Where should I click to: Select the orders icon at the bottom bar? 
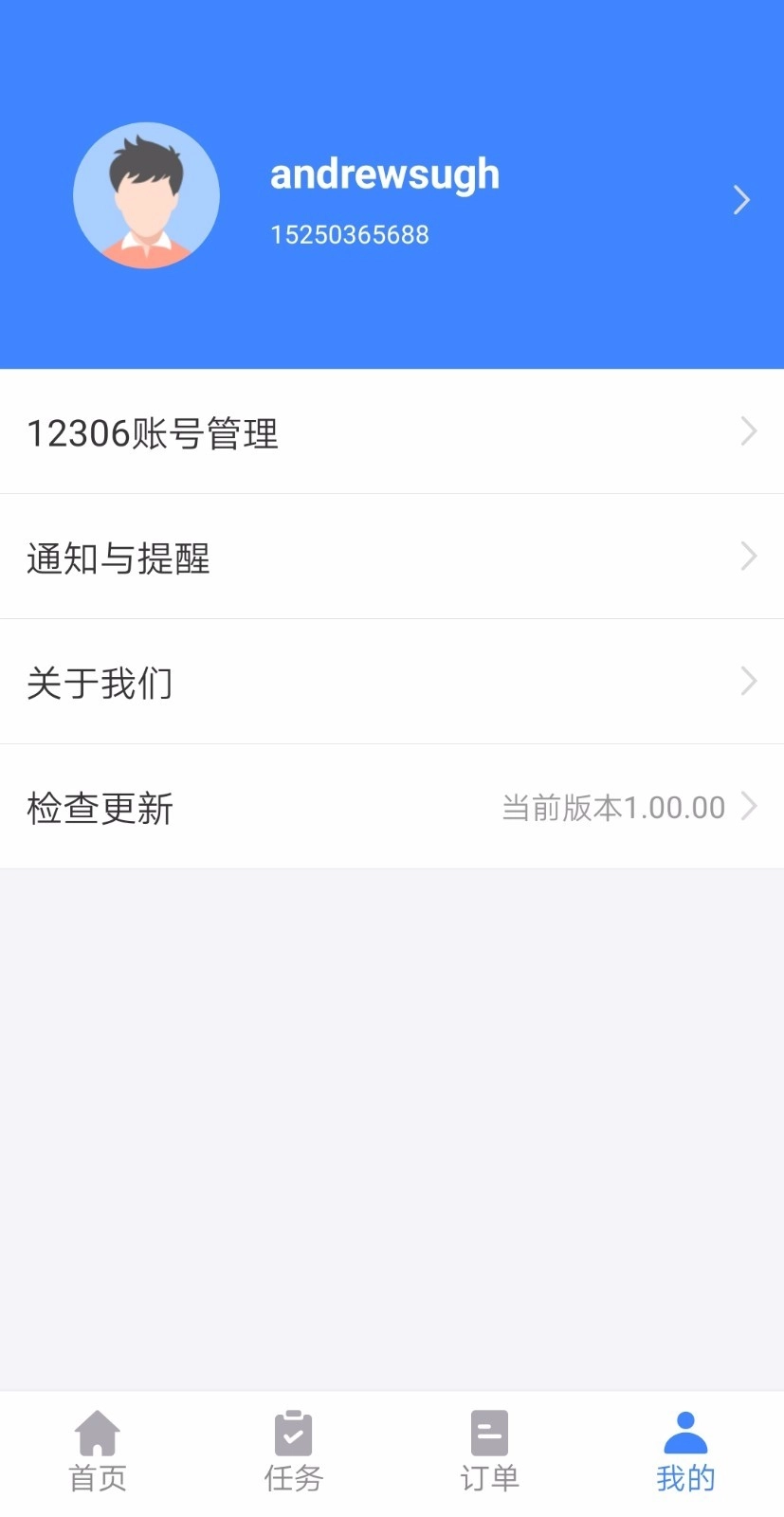tap(489, 1432)
